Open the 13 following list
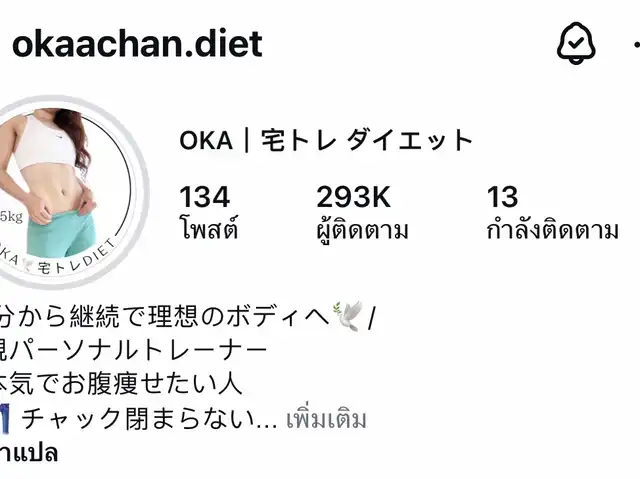This screenshot has height=479, width=640. 552,212
